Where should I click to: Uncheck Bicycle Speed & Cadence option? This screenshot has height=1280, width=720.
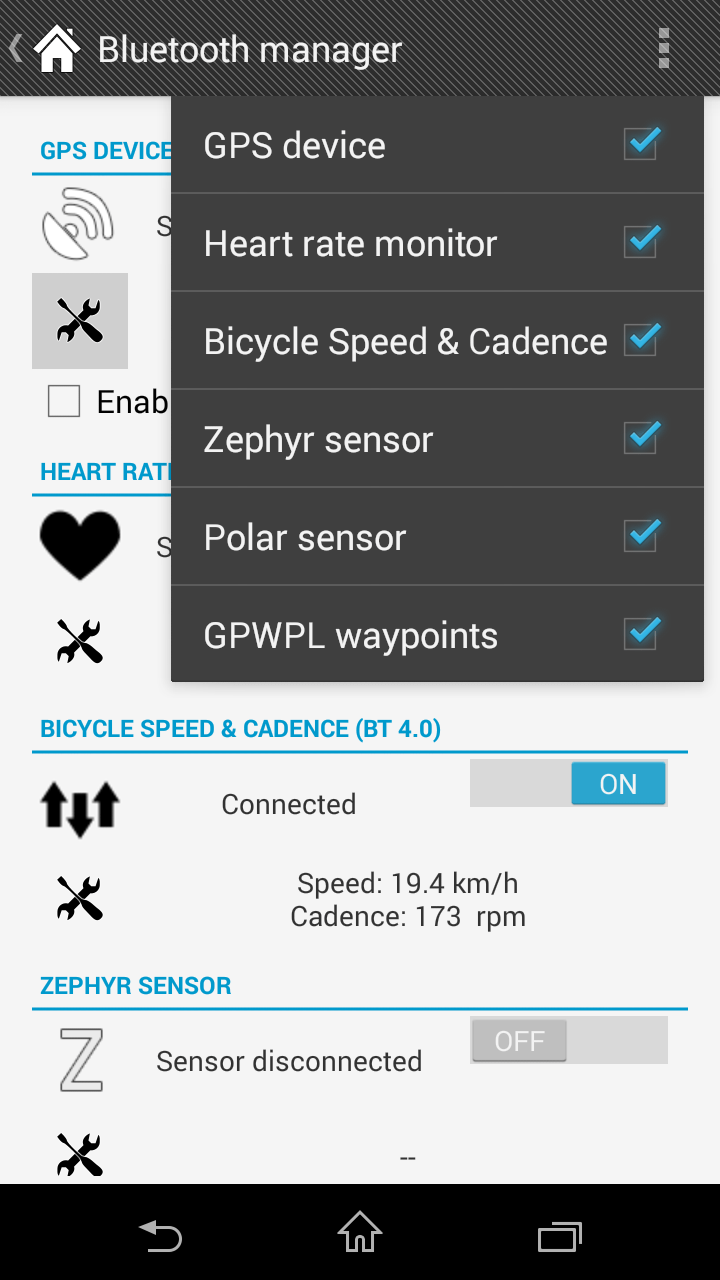tap(641, 339)
